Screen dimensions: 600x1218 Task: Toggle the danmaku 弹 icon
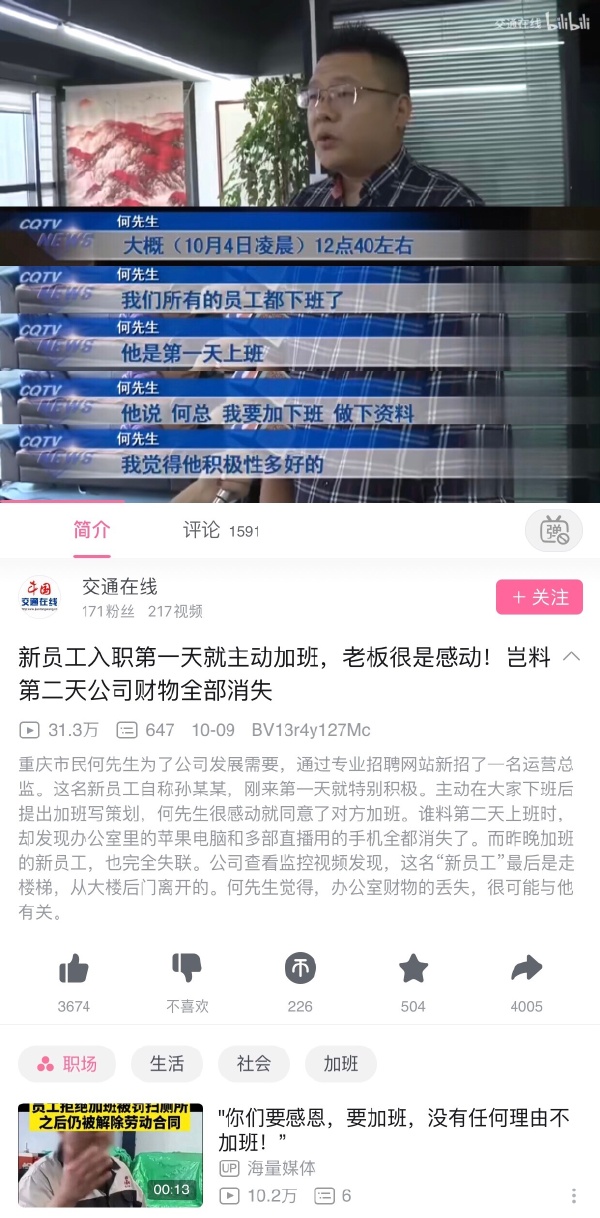click(x=554, y=531)
